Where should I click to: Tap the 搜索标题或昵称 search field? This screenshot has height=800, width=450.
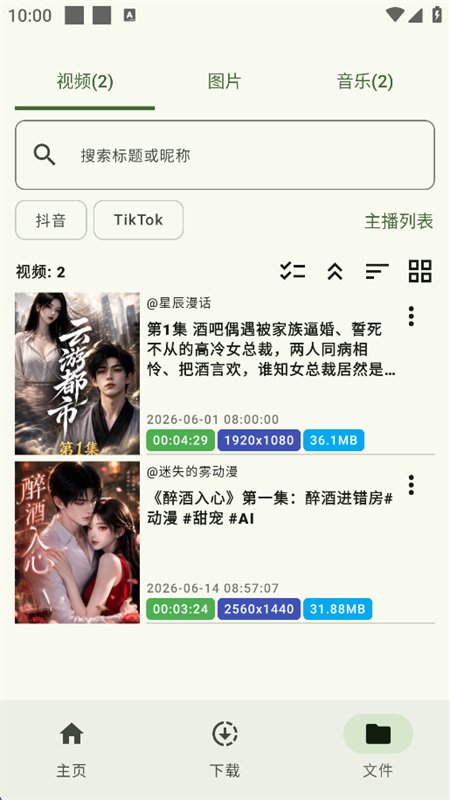coord(225,155)
